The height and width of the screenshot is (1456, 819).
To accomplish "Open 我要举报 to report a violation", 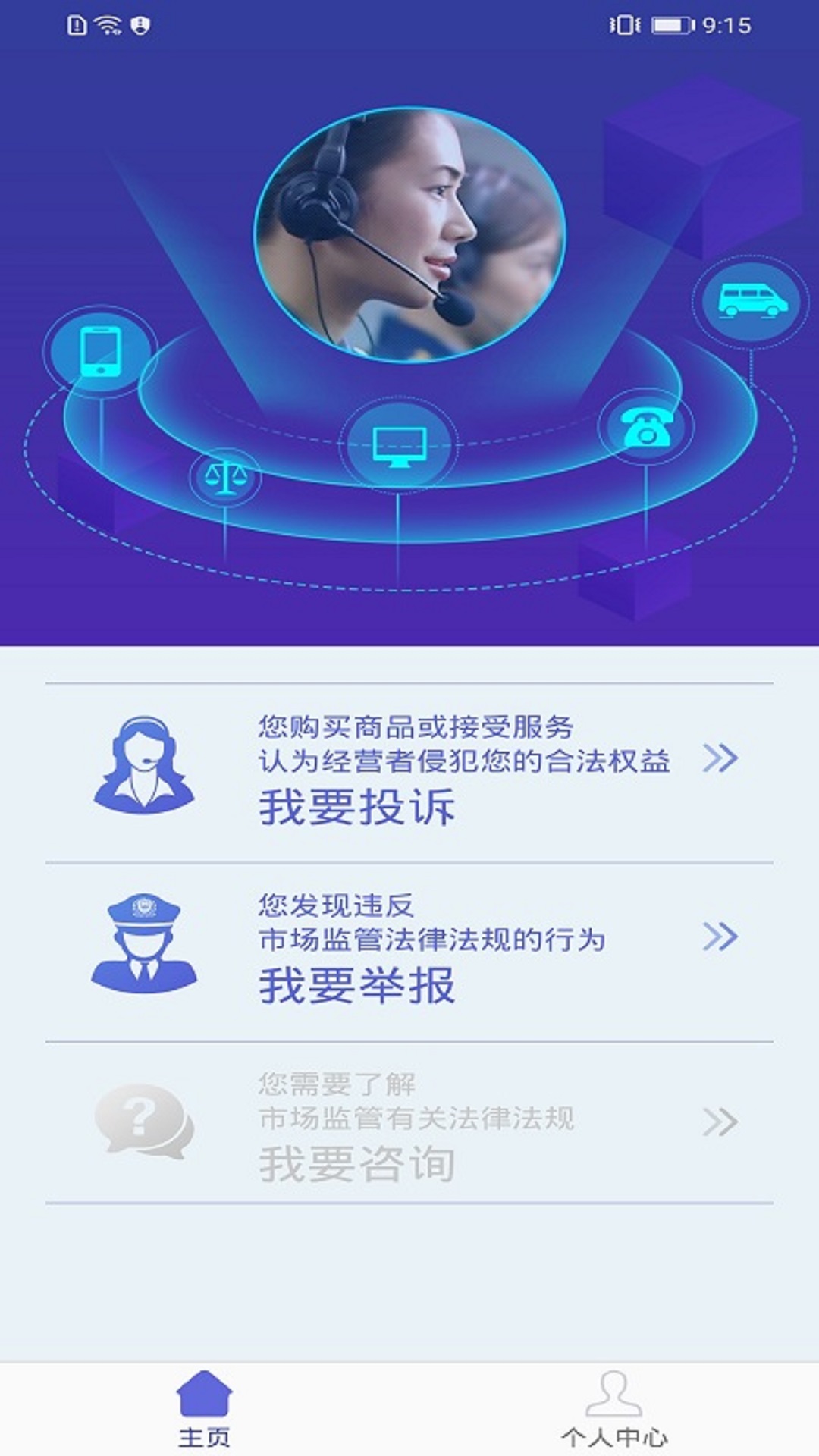I will (x=409, y=951).
